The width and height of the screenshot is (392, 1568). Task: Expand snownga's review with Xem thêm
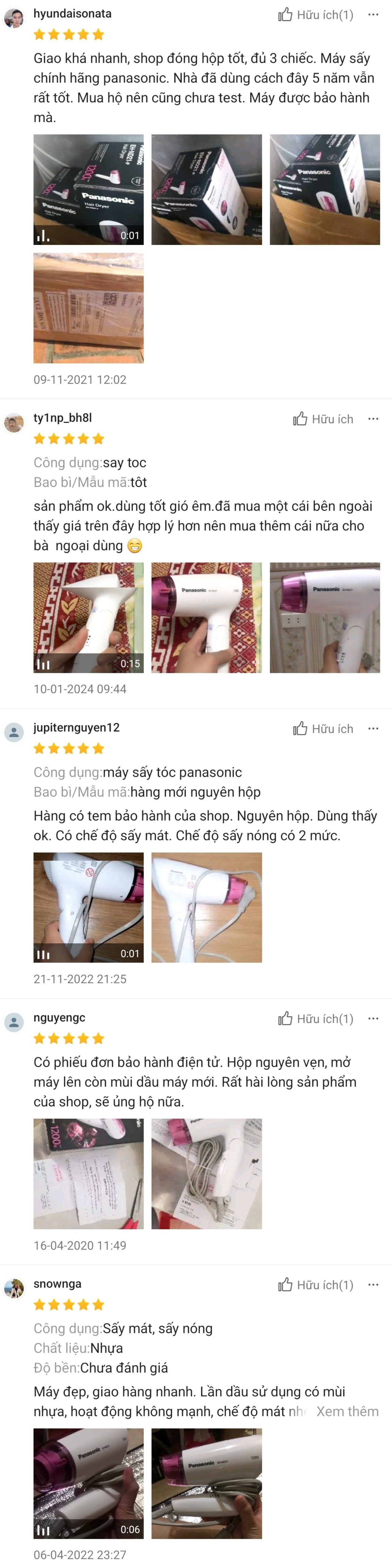click(x=347, y=1411)
